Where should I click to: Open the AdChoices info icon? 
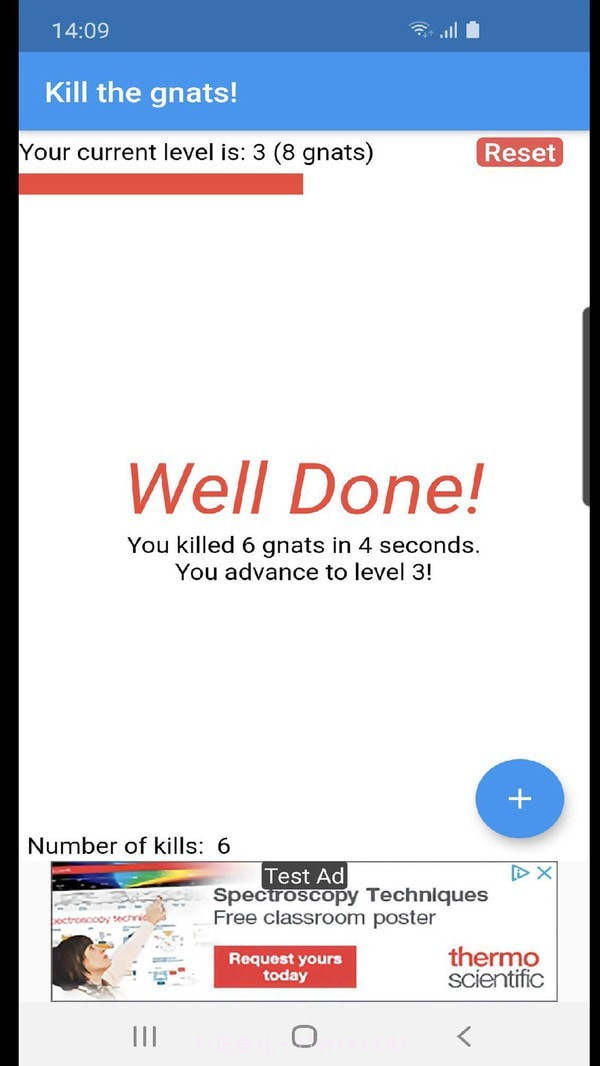[521, 873]
